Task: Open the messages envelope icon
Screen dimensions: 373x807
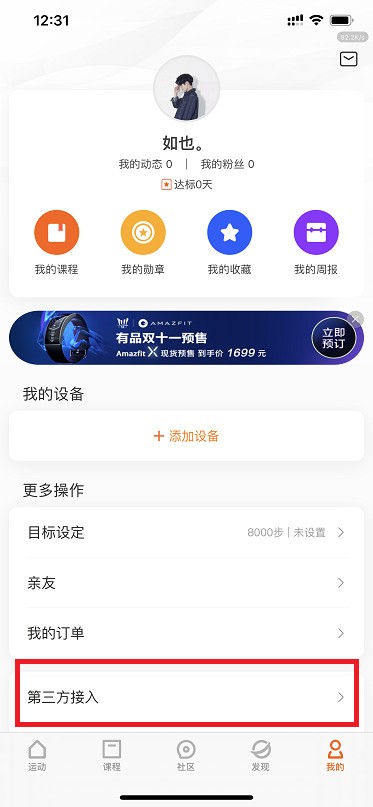Action: 348,59
